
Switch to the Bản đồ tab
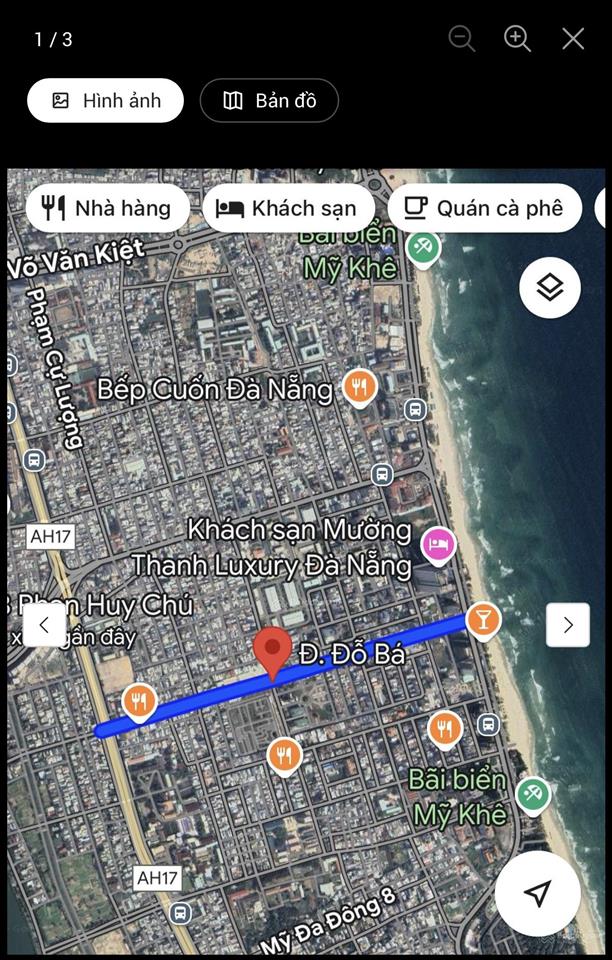point(269,100)
